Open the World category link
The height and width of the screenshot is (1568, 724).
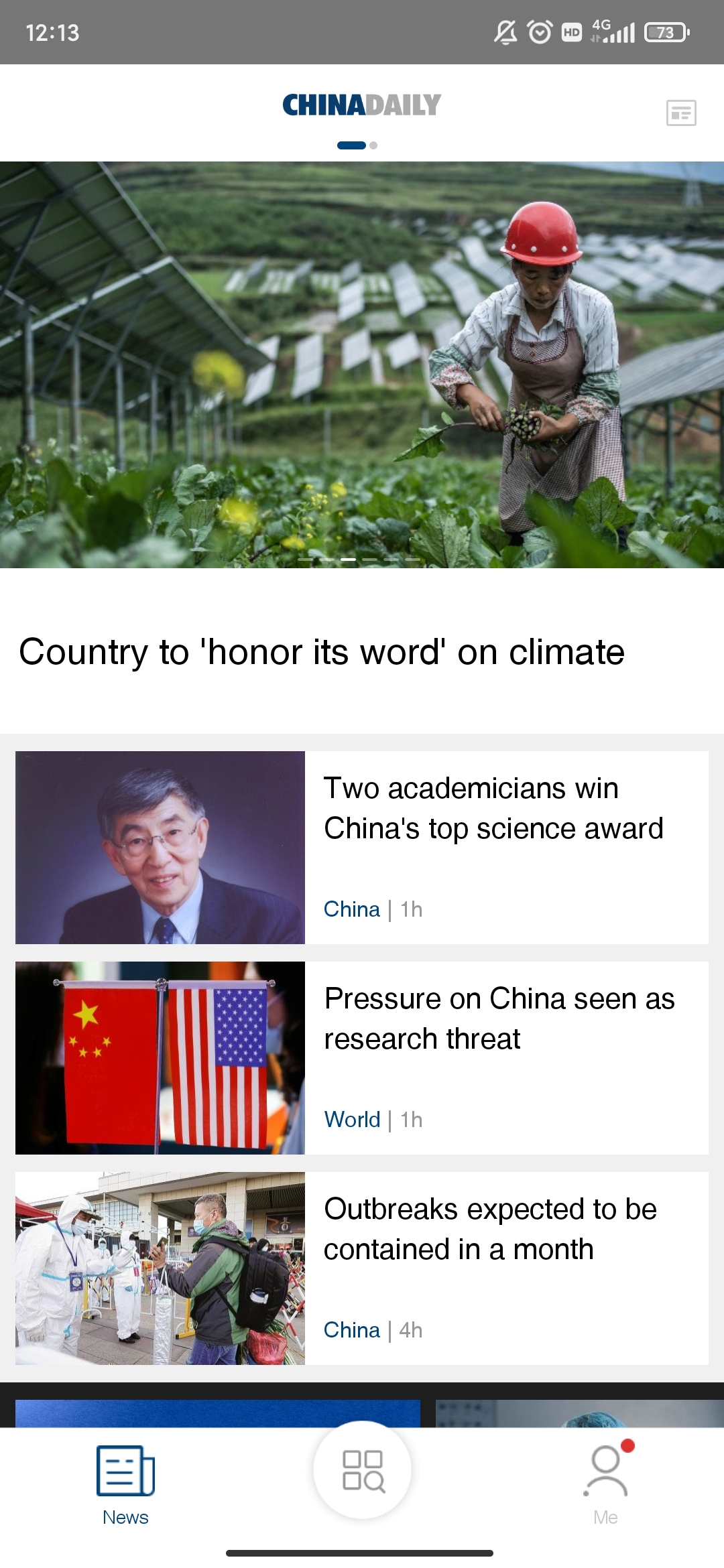point(352,1119)
